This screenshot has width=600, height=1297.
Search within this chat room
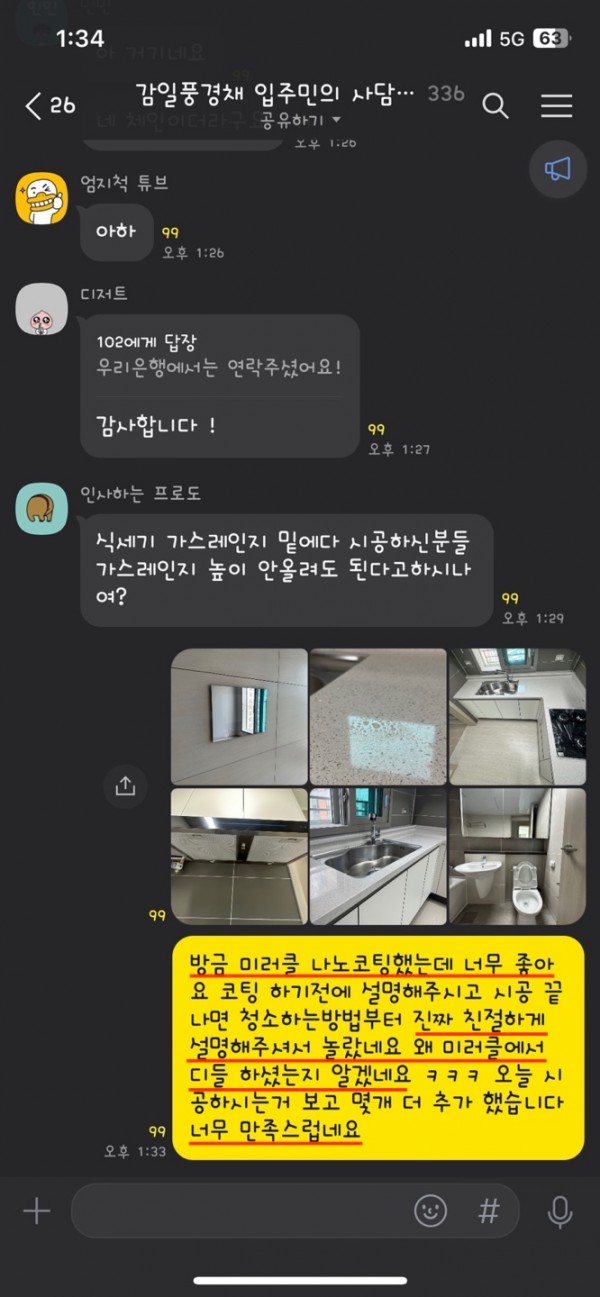(x=495, y=106)
